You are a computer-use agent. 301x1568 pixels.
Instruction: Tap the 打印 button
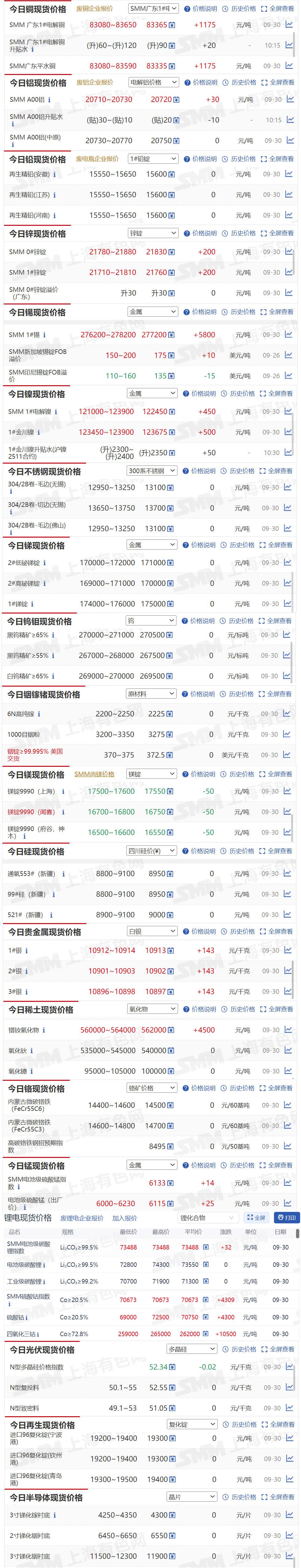click(x=286, y=1218)
